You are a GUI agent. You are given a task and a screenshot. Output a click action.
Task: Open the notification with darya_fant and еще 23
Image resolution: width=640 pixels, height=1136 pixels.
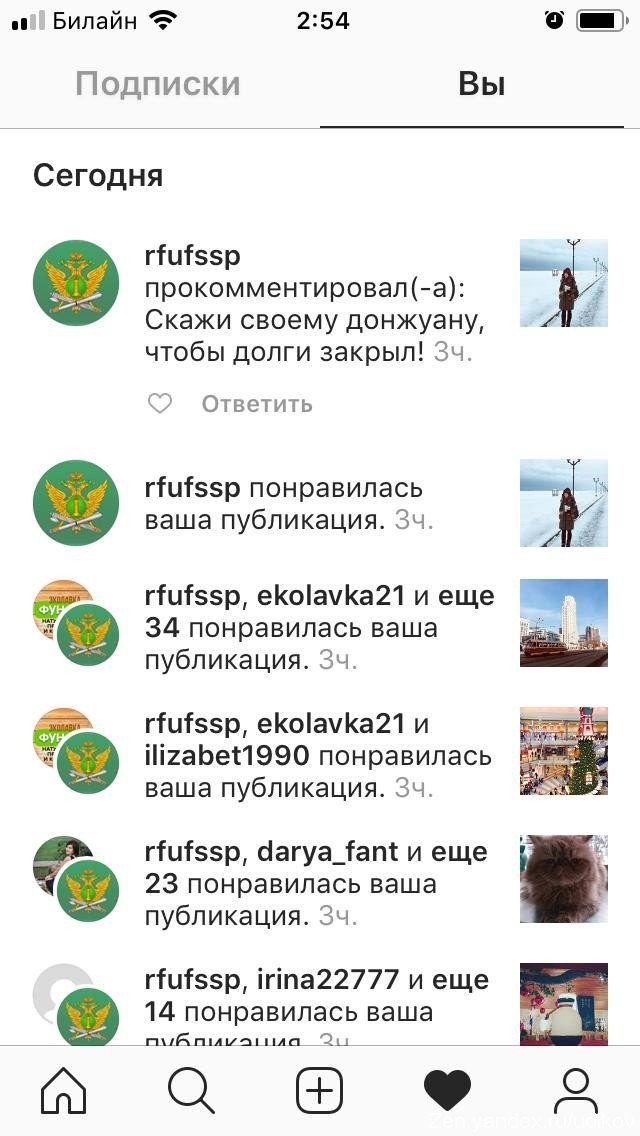[320, 884]
